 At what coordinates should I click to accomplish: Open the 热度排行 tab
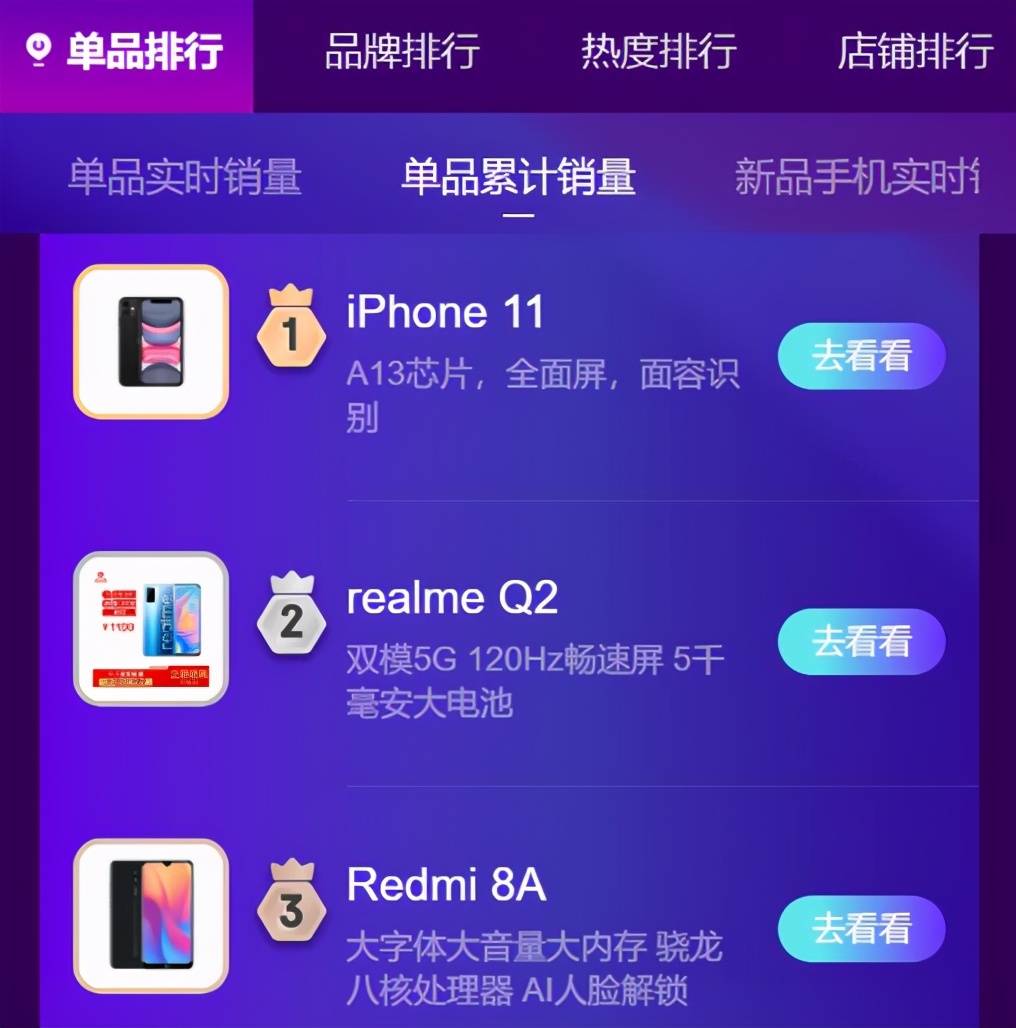658,52
